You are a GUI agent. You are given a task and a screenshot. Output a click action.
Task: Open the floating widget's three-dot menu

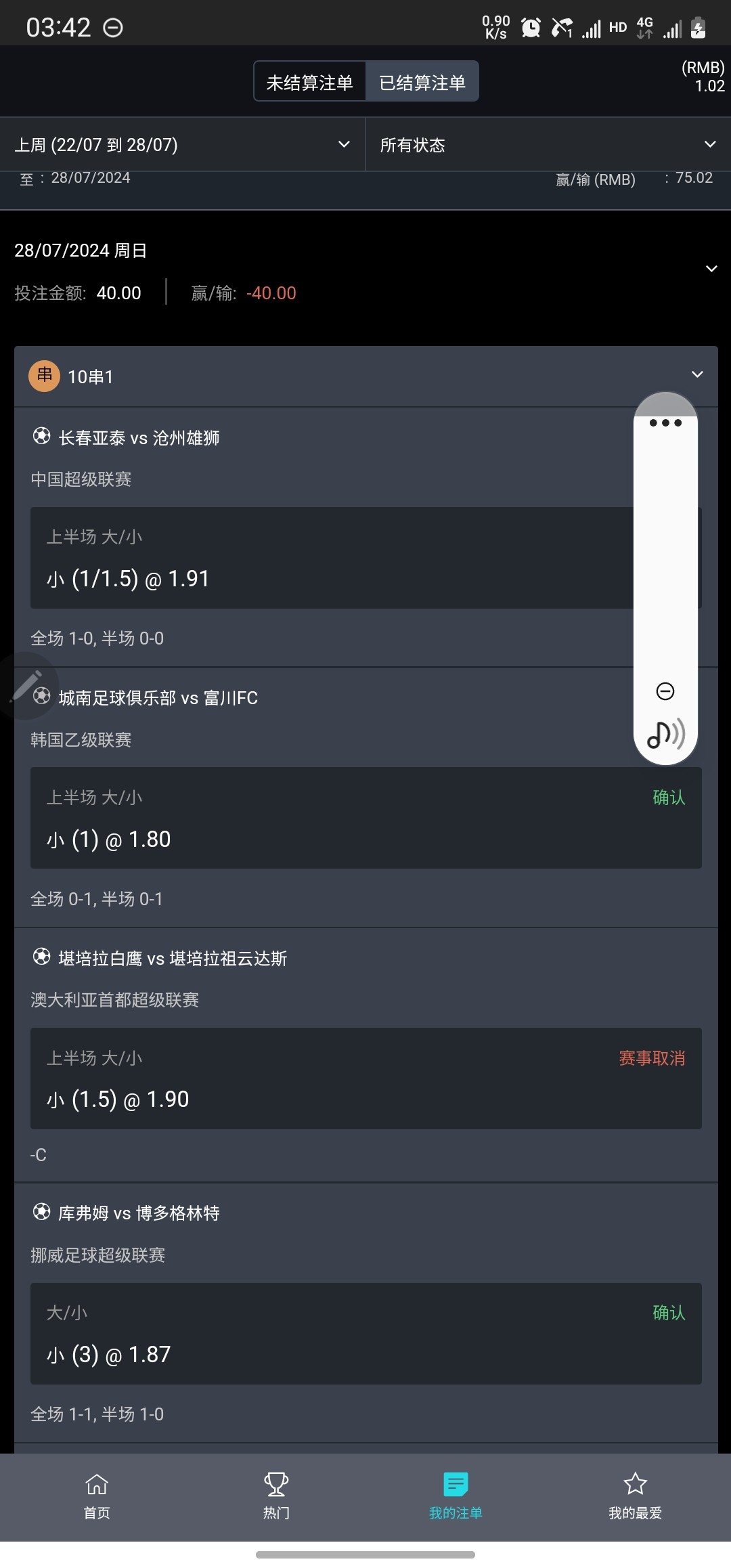coord(665,422)
